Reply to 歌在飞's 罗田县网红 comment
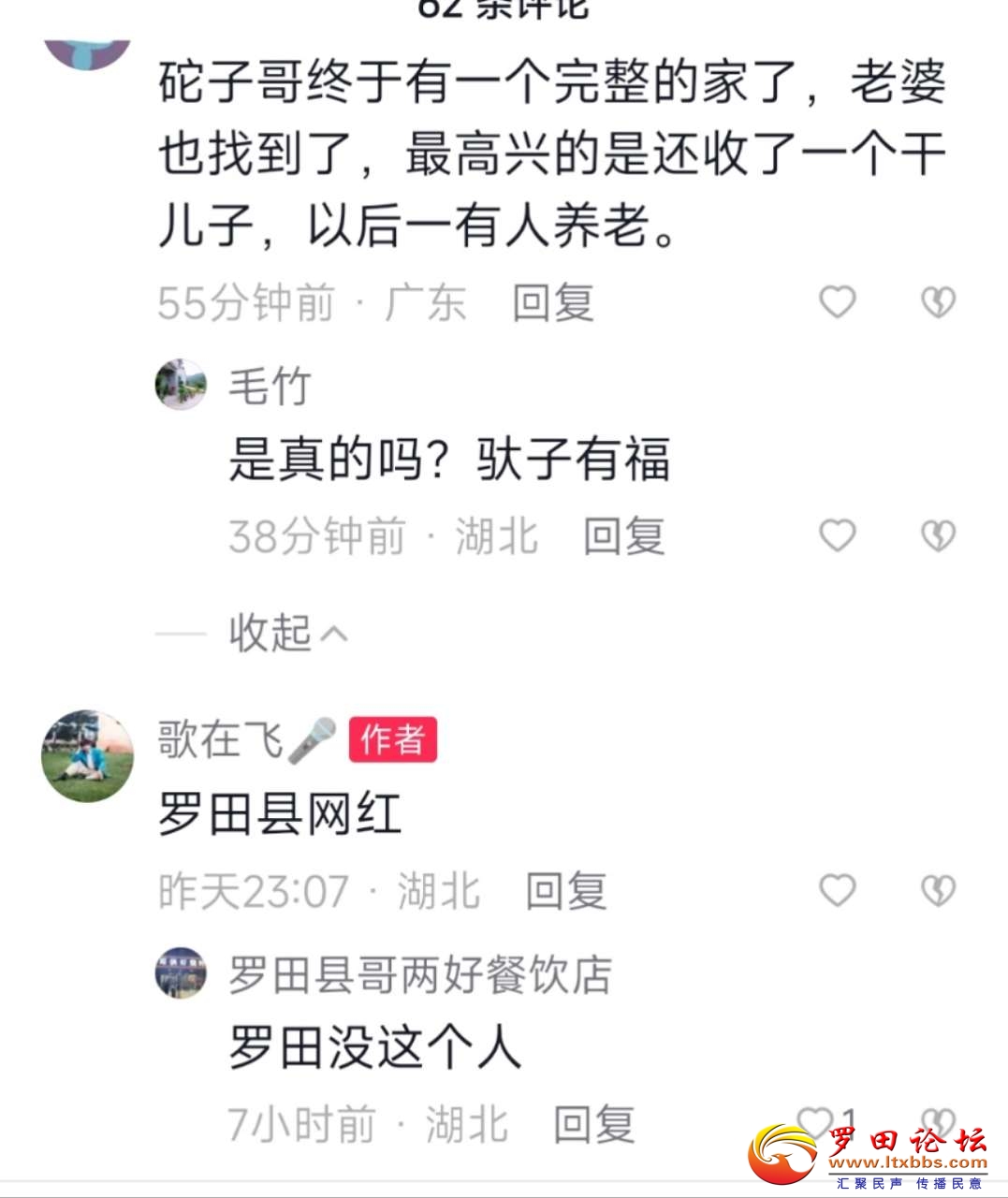The height and width of the screenshot is (1198, 1008). click(x=565, y=890)
